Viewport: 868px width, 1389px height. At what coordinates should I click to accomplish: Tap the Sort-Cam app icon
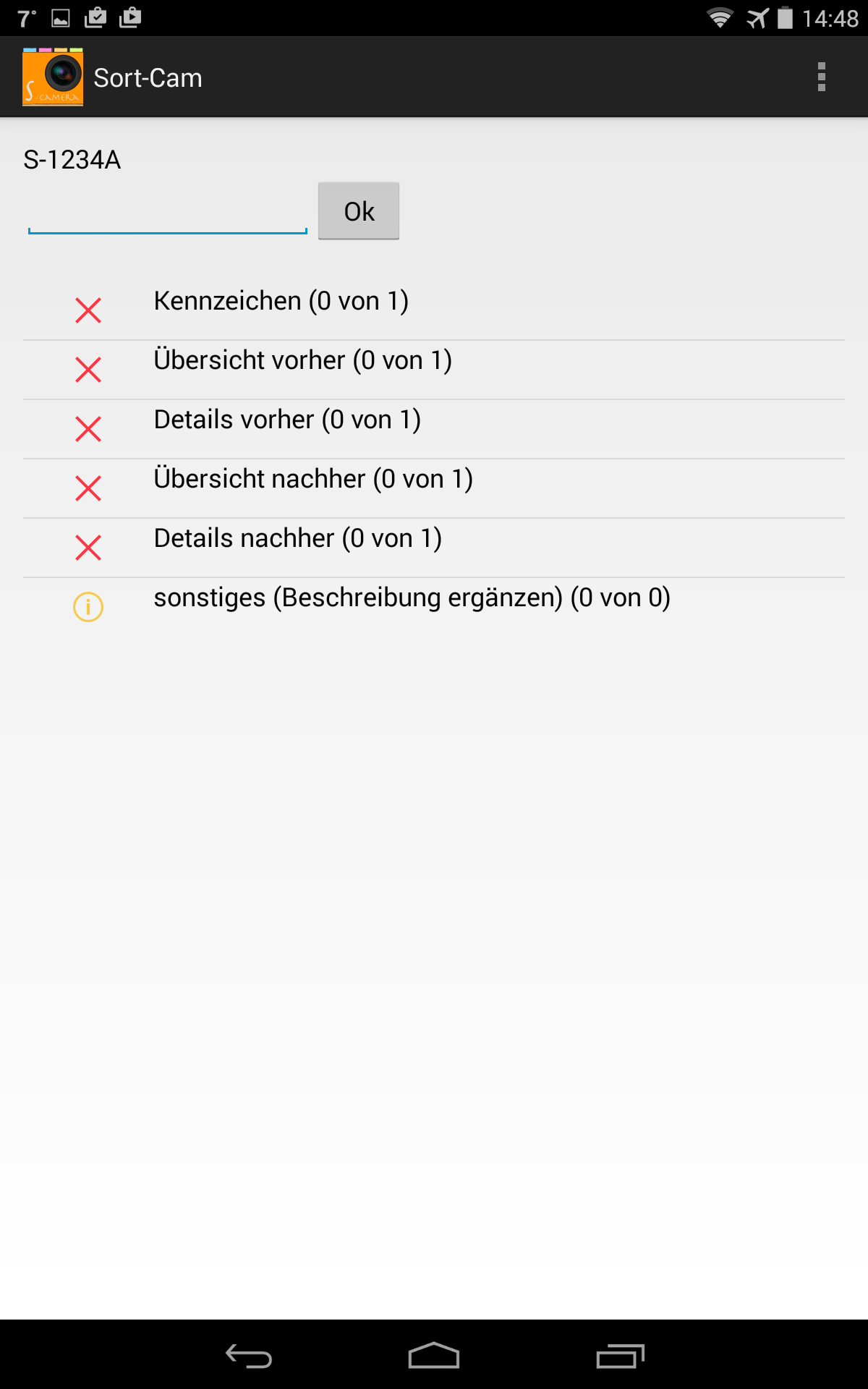53,77
